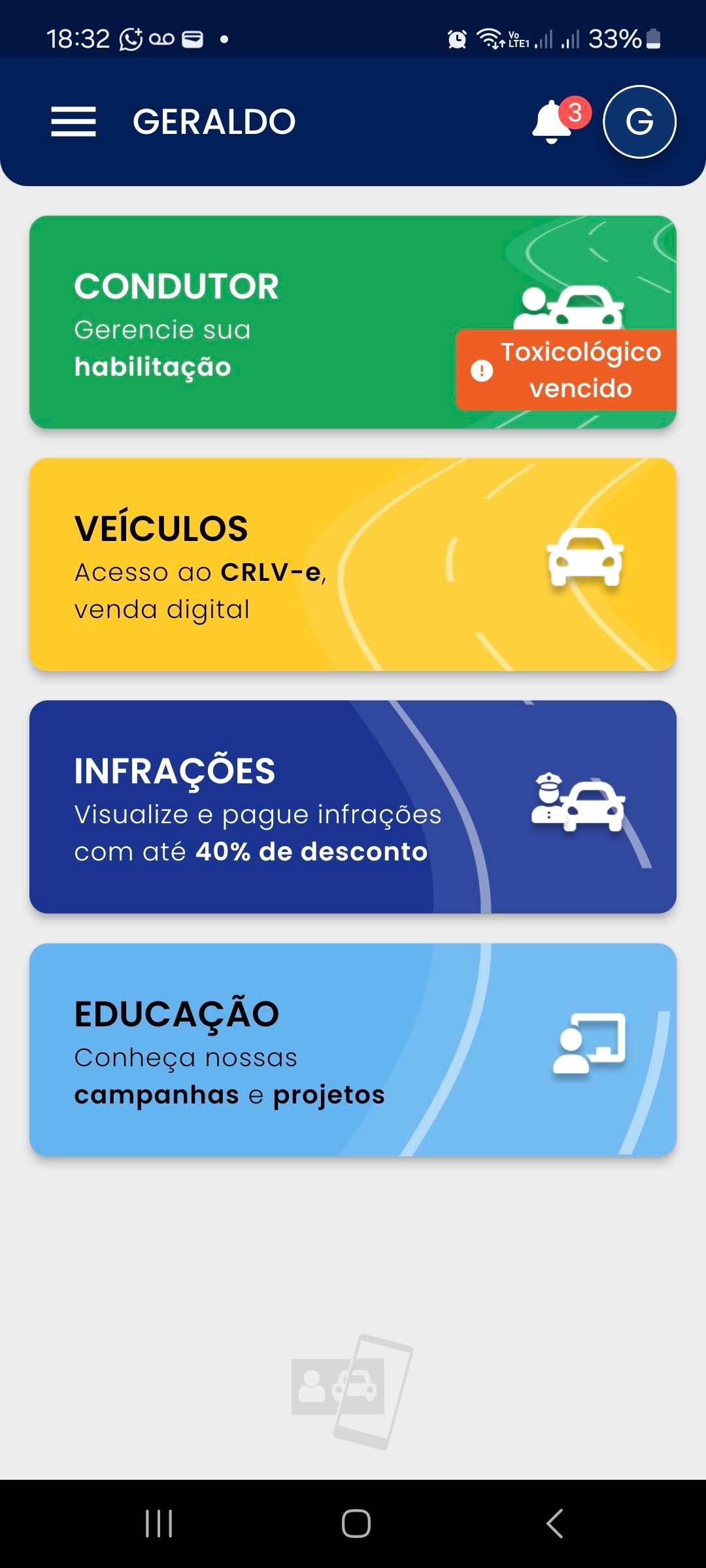Open the hamburger drawer menu
Image resolution: width=706 pixels, height=1568 pixels.
tap(73, 122)
